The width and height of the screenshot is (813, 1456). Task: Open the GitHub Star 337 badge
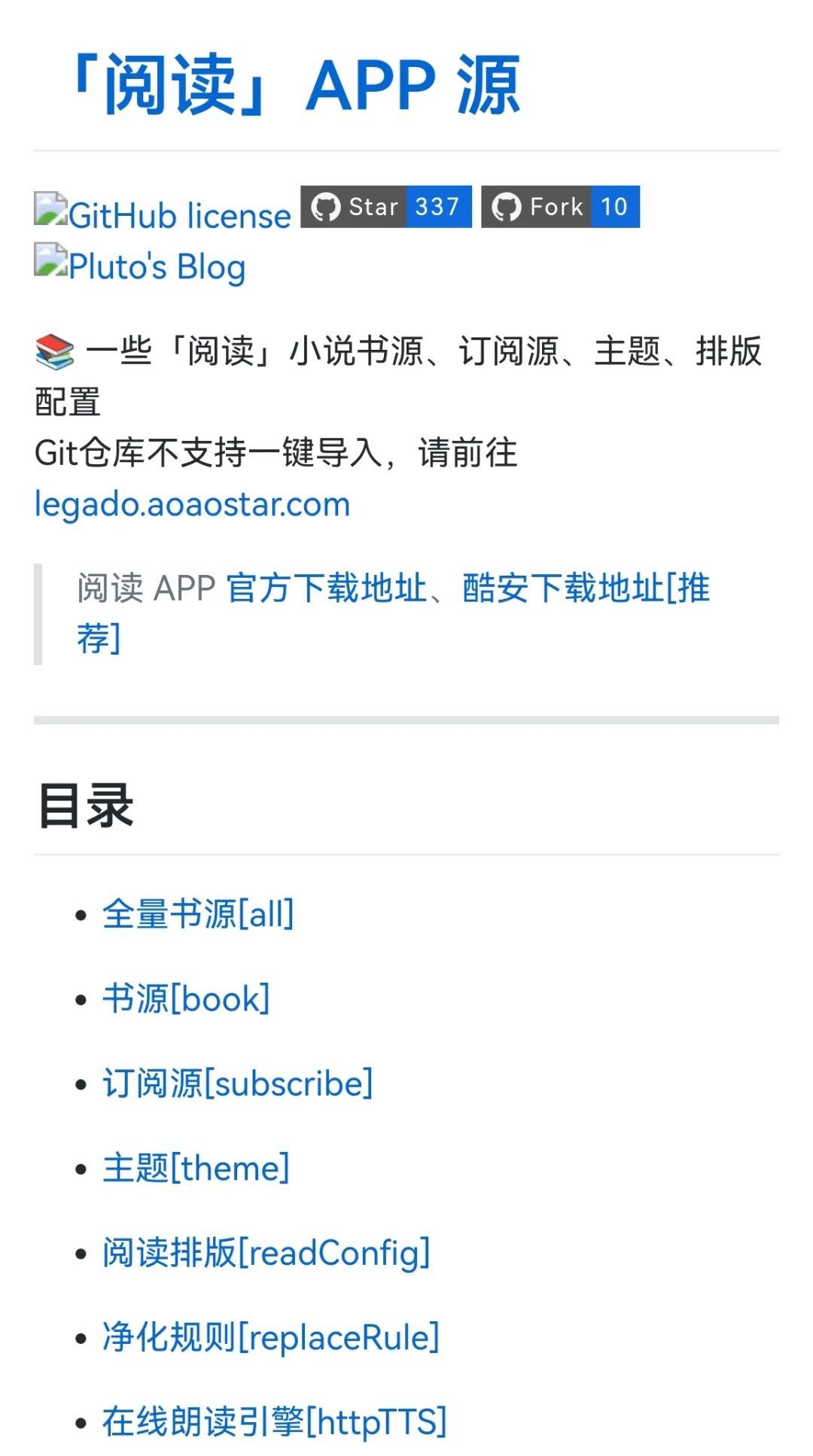pos(385,206)
